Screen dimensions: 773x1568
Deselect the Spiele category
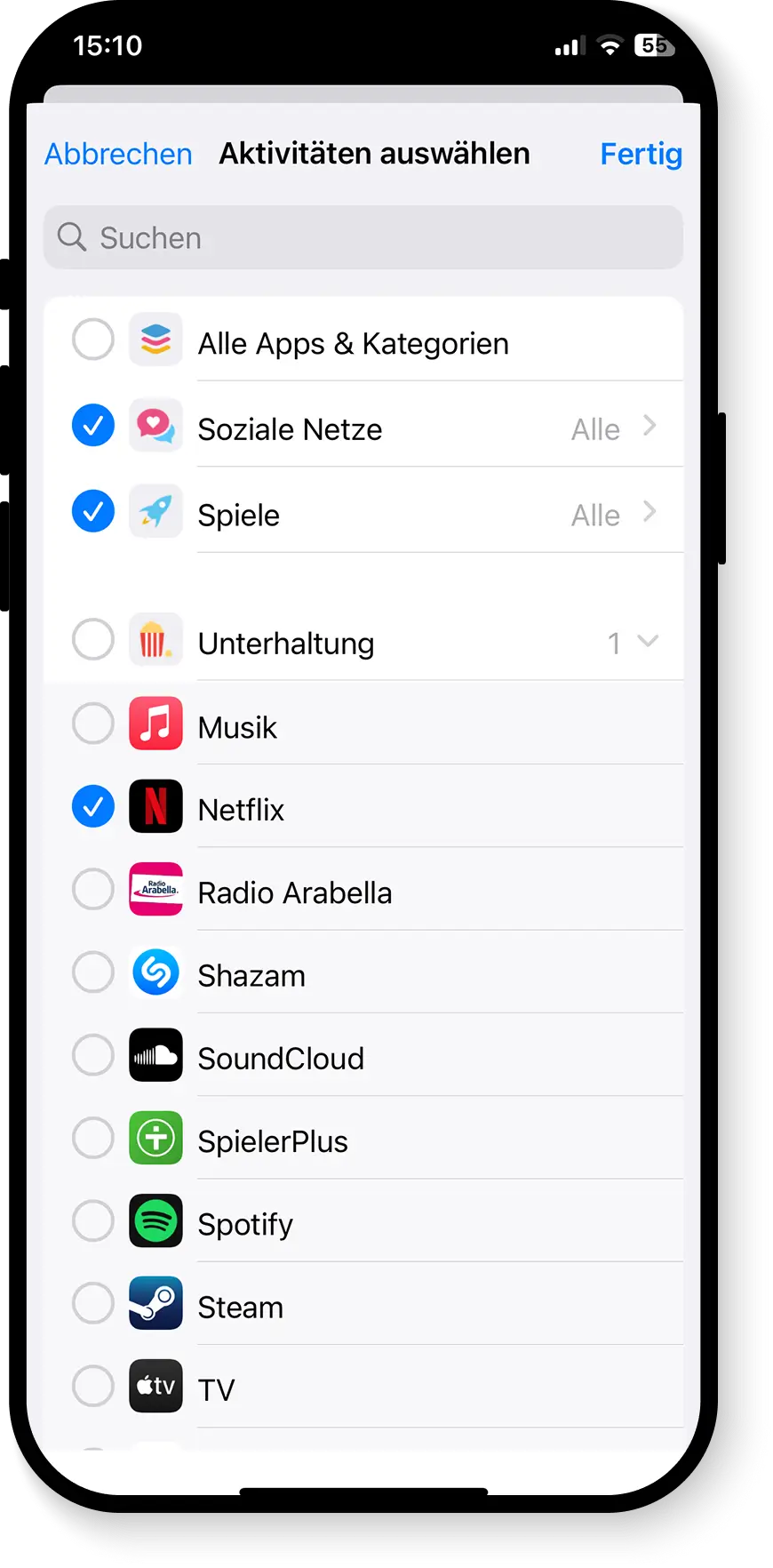(x=93, y=512)
